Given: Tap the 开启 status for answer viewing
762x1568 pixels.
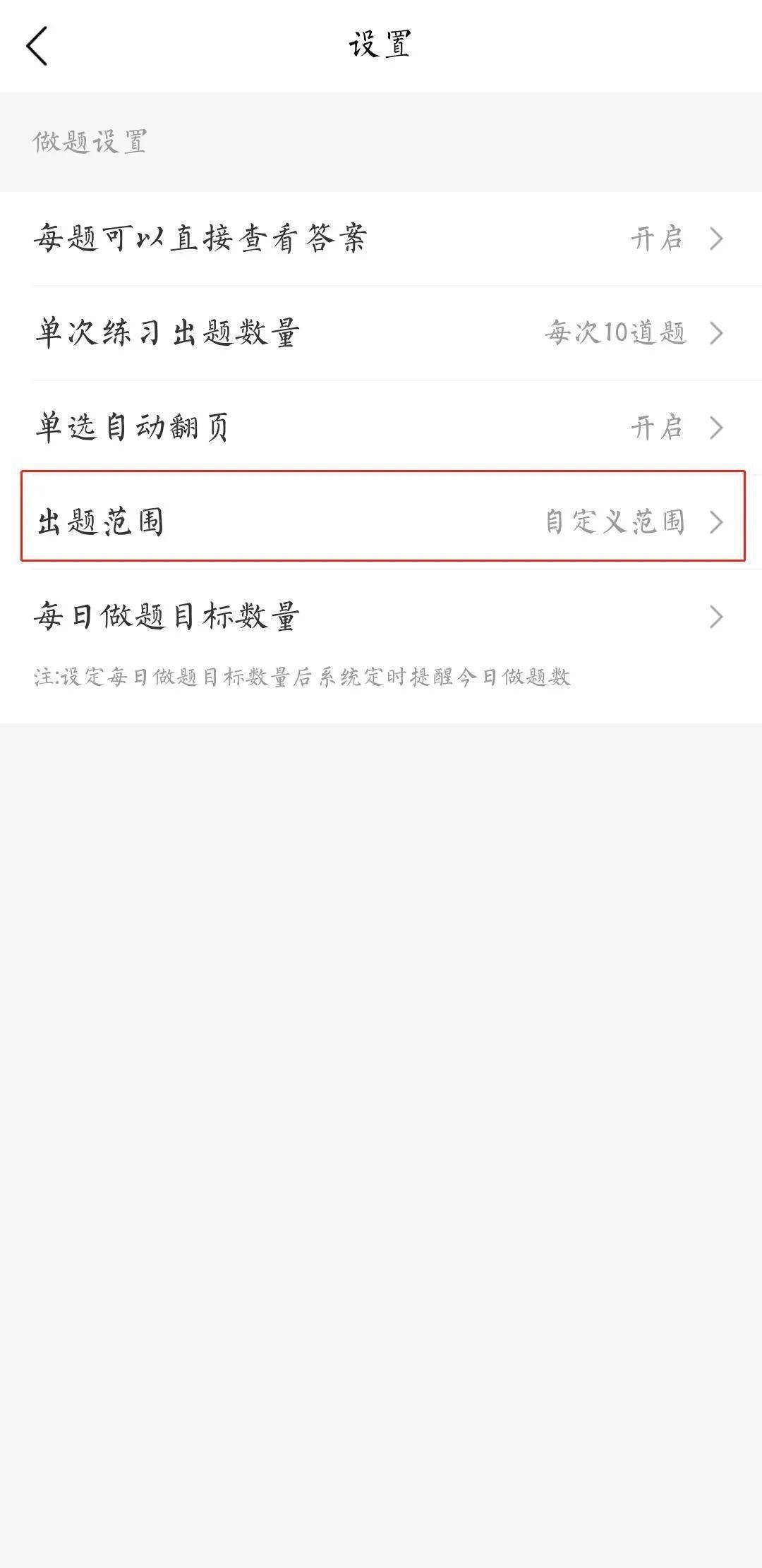Looking at the screenshot, I should coord(656,239).
